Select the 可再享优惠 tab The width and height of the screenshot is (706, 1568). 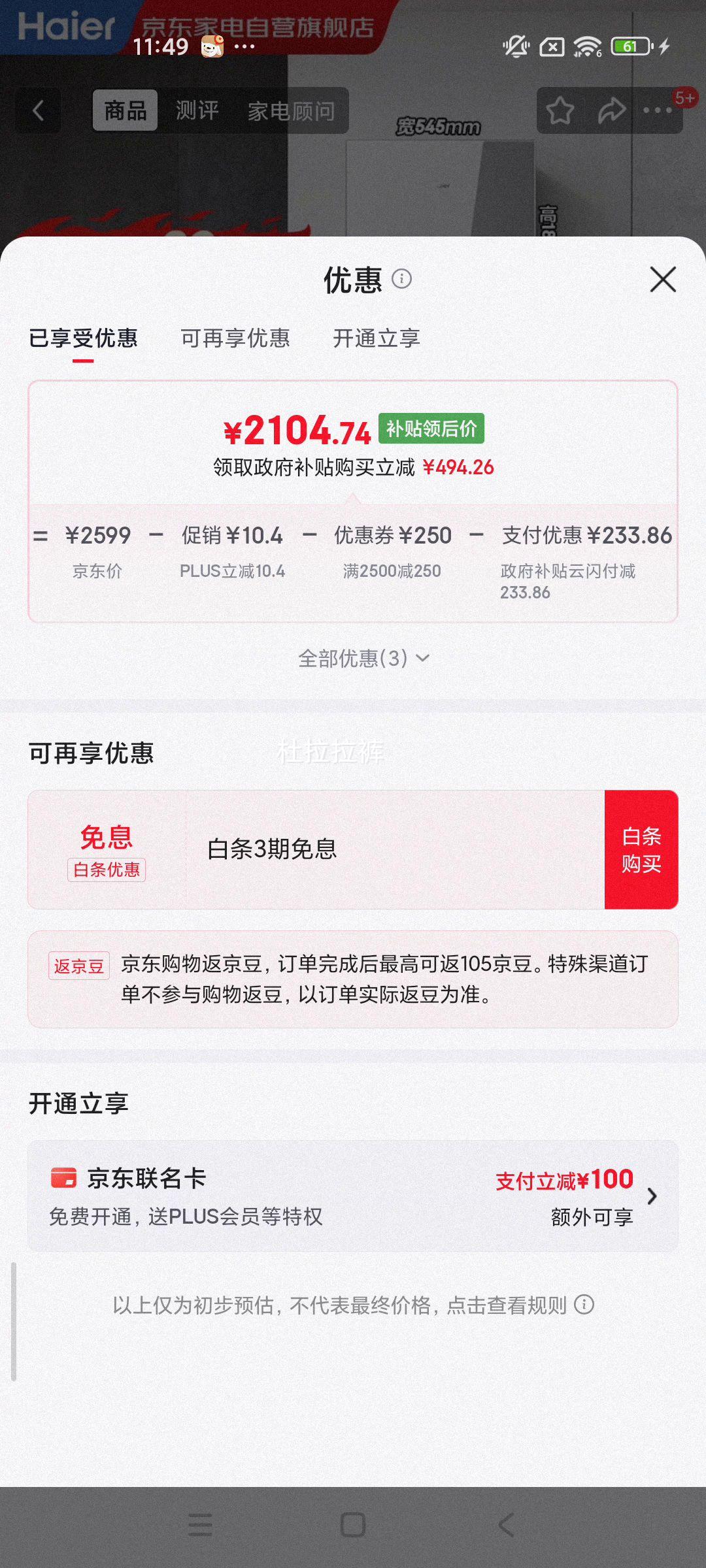coord(234,338)
